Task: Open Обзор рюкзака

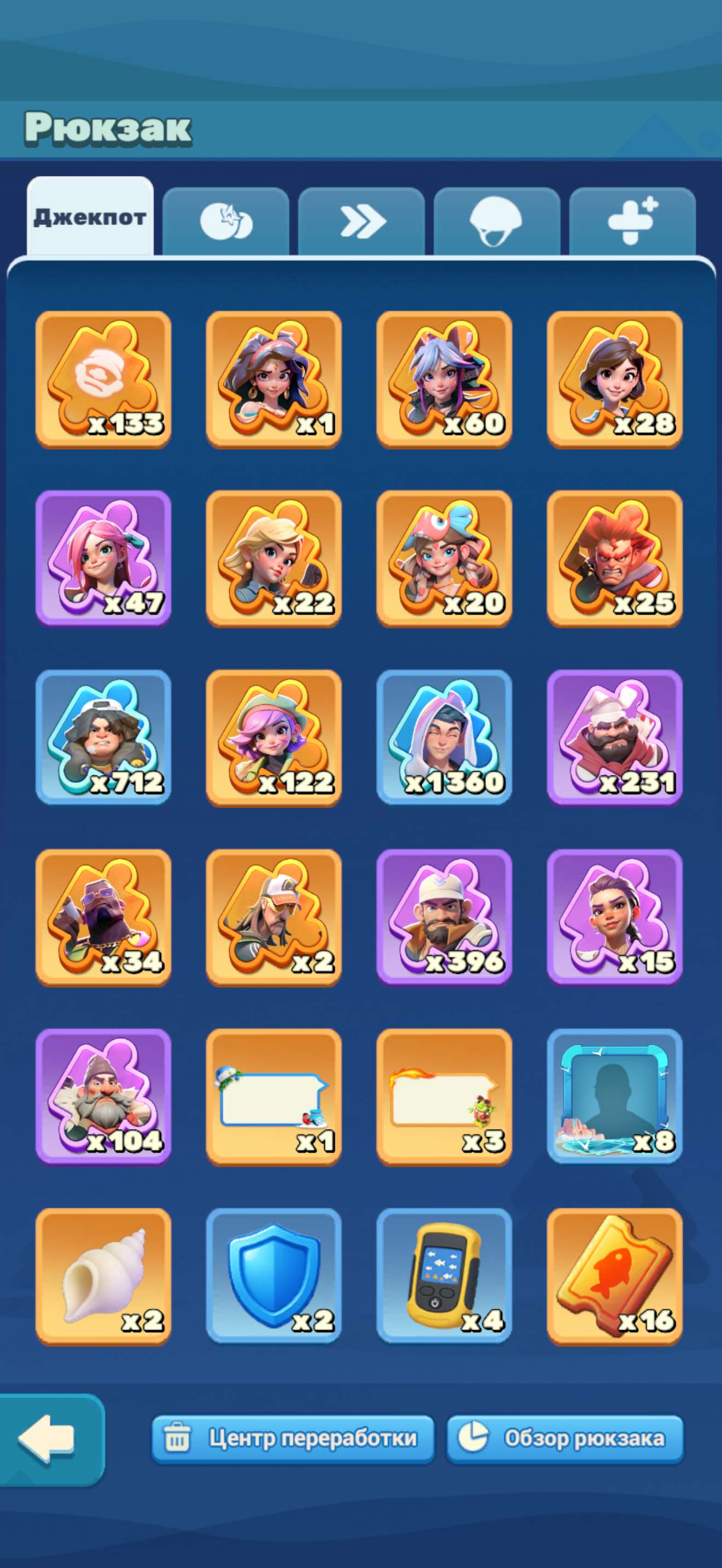Action: (565, 1439)
